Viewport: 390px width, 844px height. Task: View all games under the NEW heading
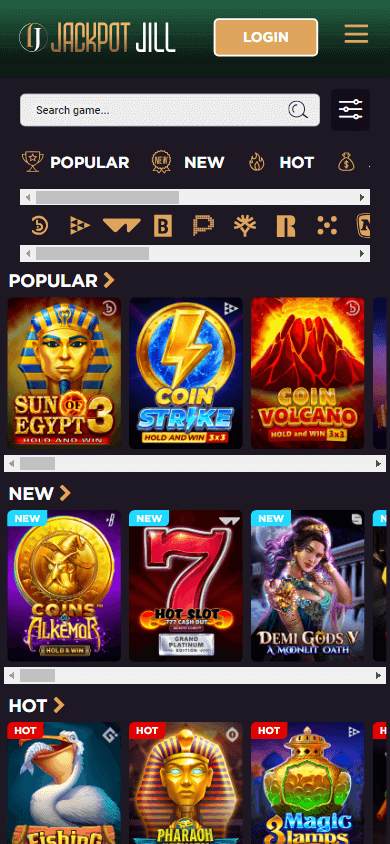click(x=65, y=493)
